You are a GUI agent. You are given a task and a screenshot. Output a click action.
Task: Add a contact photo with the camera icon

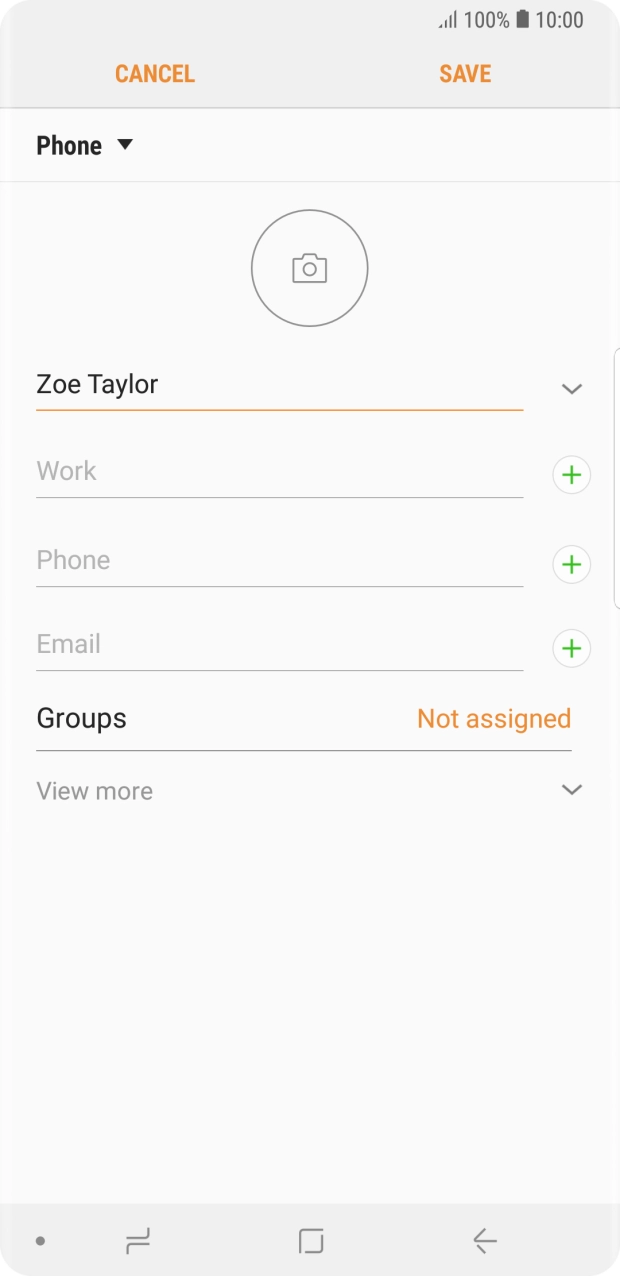pyautogui.click(x=310, y=268)
